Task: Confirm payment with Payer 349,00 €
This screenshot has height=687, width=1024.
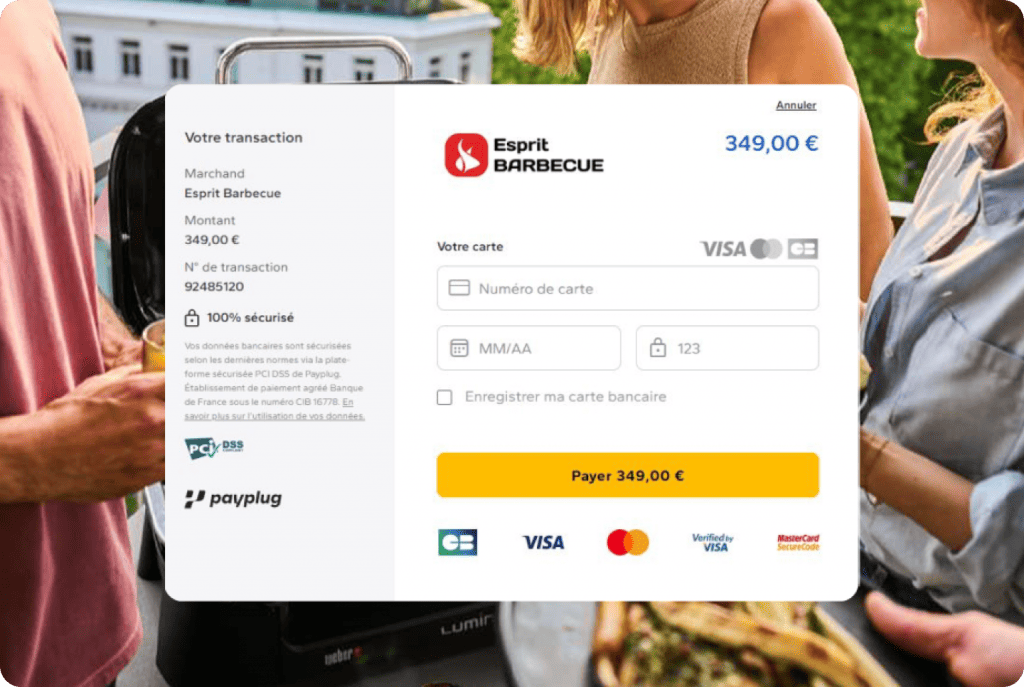Action: (627, 476)
